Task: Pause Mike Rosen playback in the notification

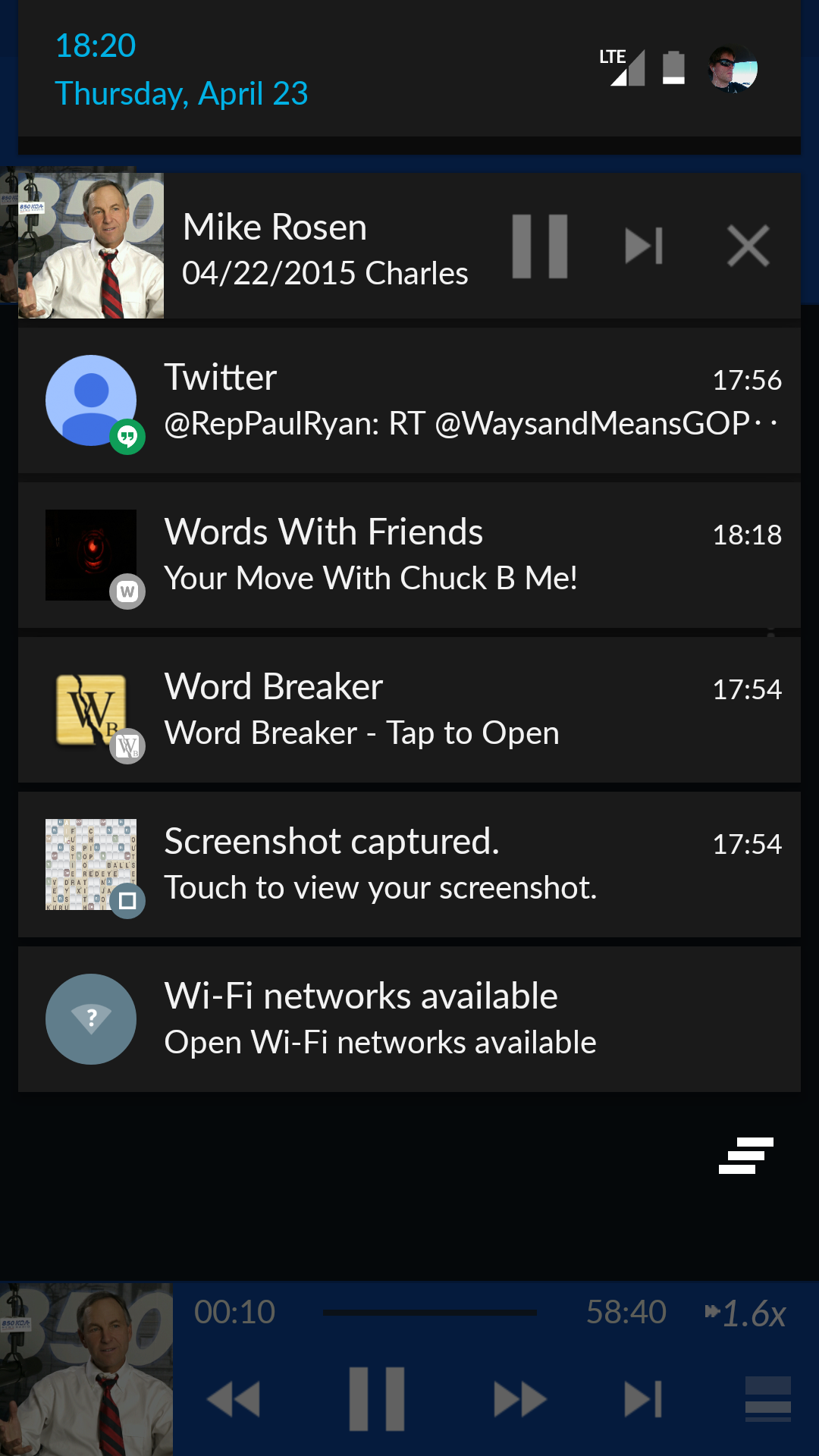Action: pos(540,246)
